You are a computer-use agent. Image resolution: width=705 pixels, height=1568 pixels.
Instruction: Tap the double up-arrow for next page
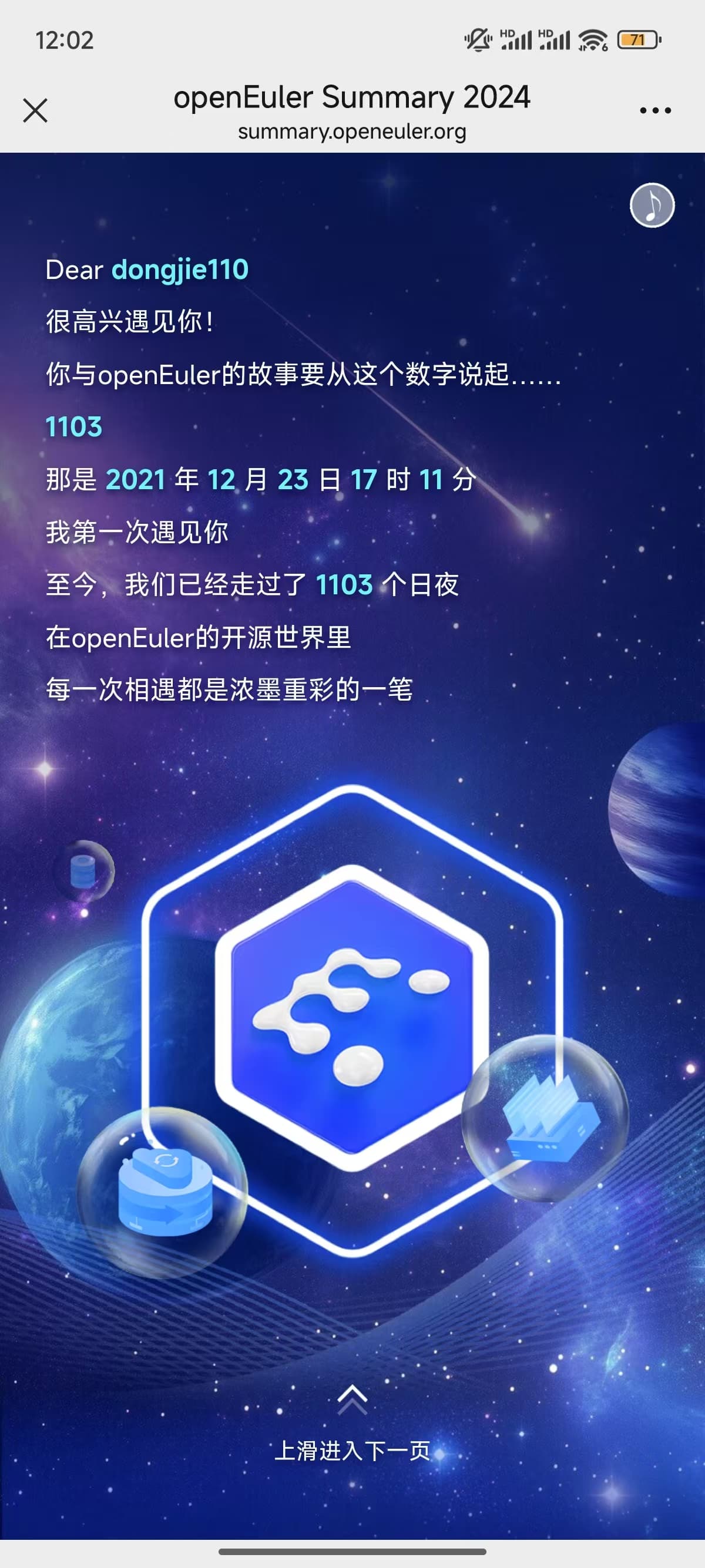(352, 1400)
